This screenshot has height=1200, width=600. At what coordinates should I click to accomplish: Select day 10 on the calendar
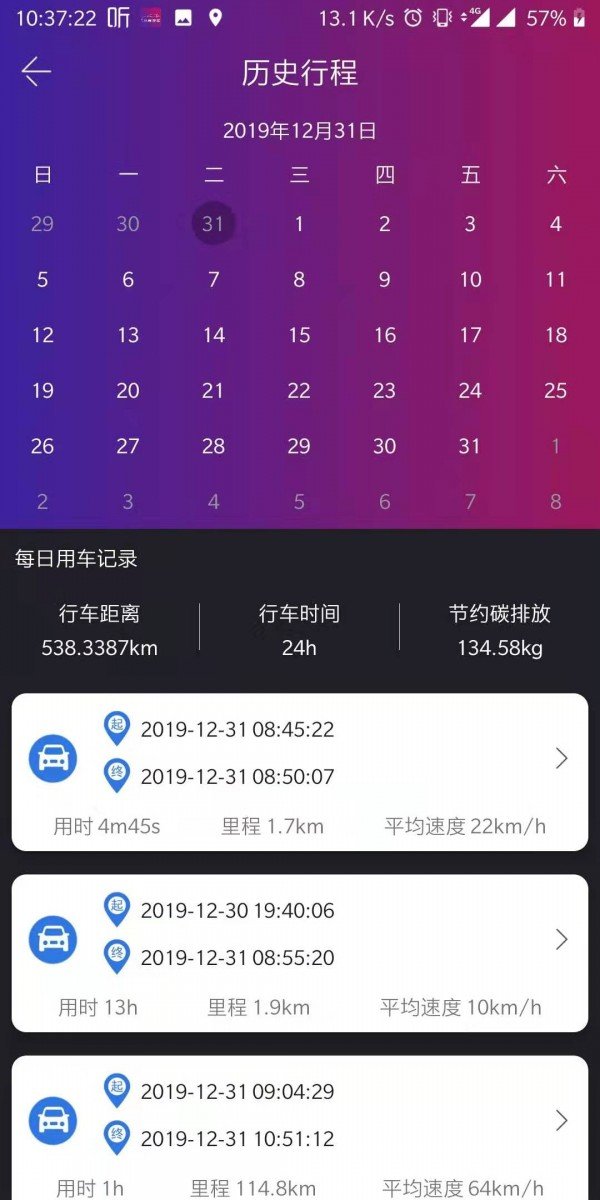pos(470,280)
